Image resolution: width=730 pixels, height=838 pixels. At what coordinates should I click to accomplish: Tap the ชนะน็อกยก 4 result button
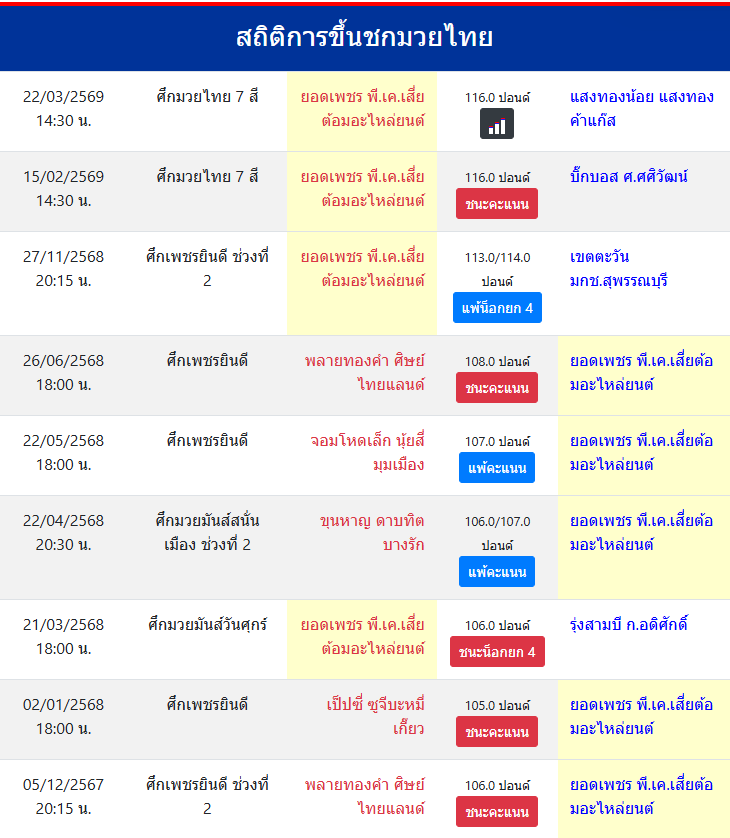497,652
